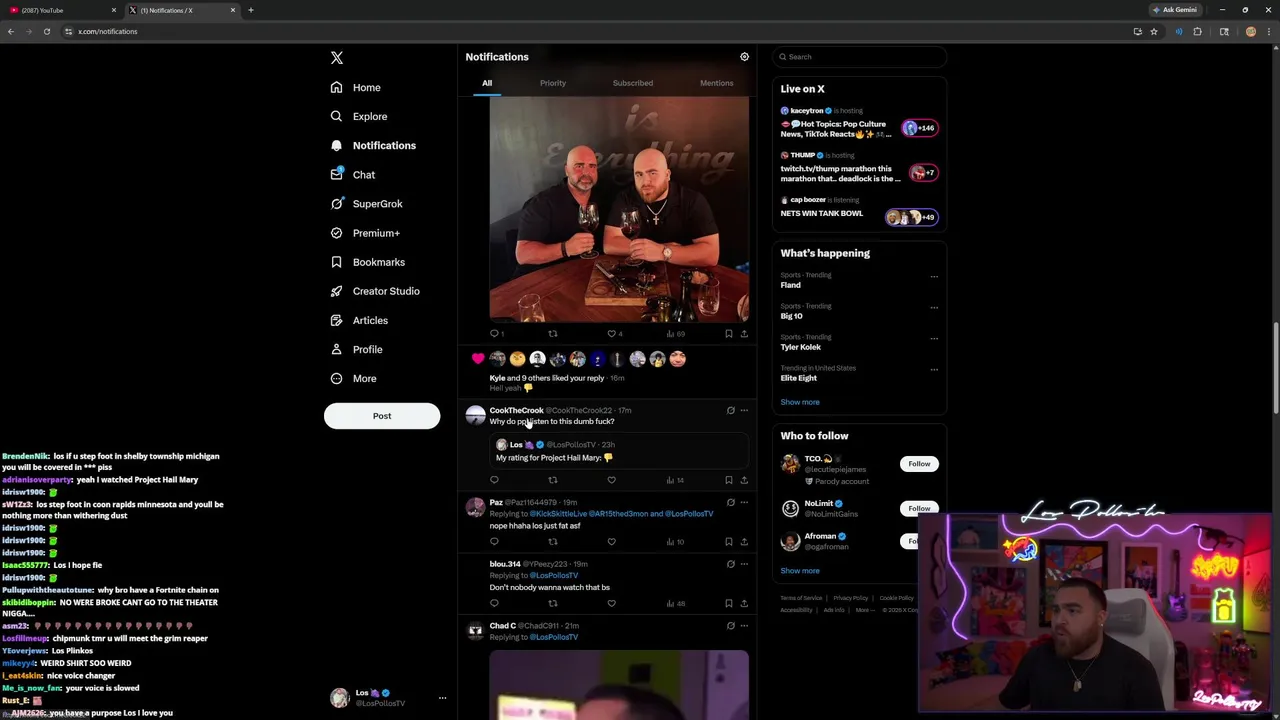
Task: Switch to the Priority tab
Action: [552, 83]
